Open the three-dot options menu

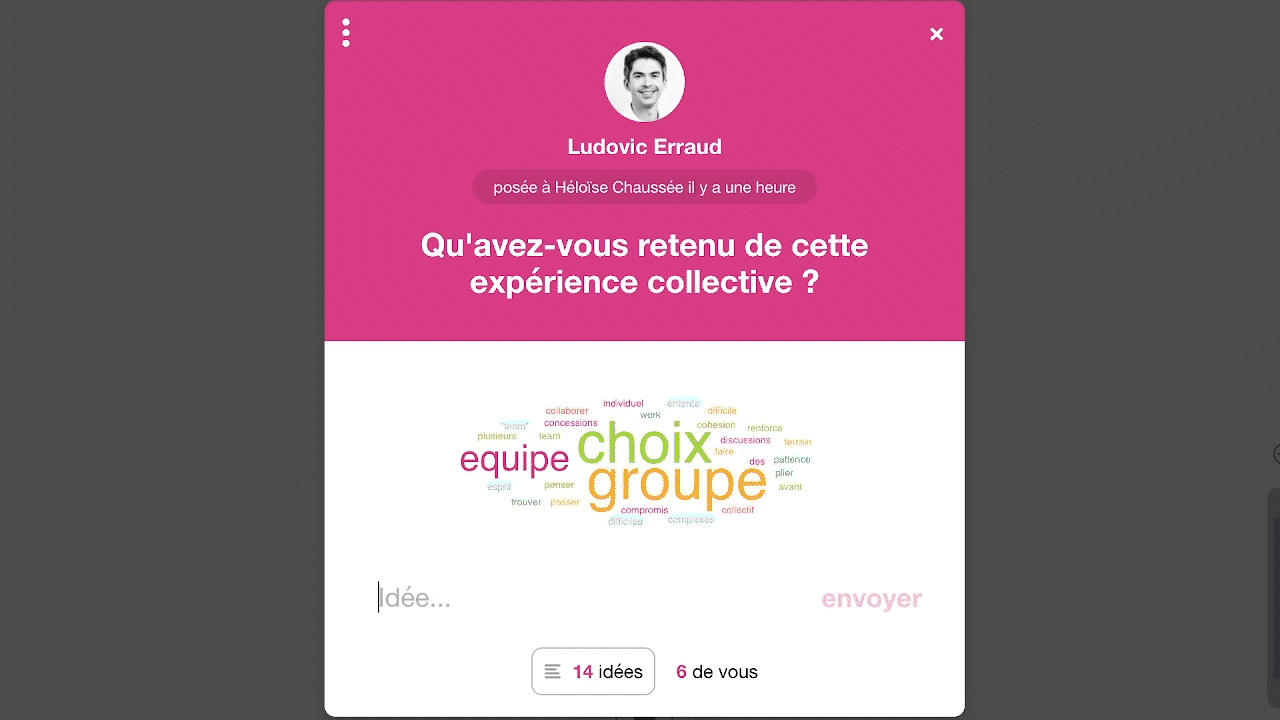(346, 33)
